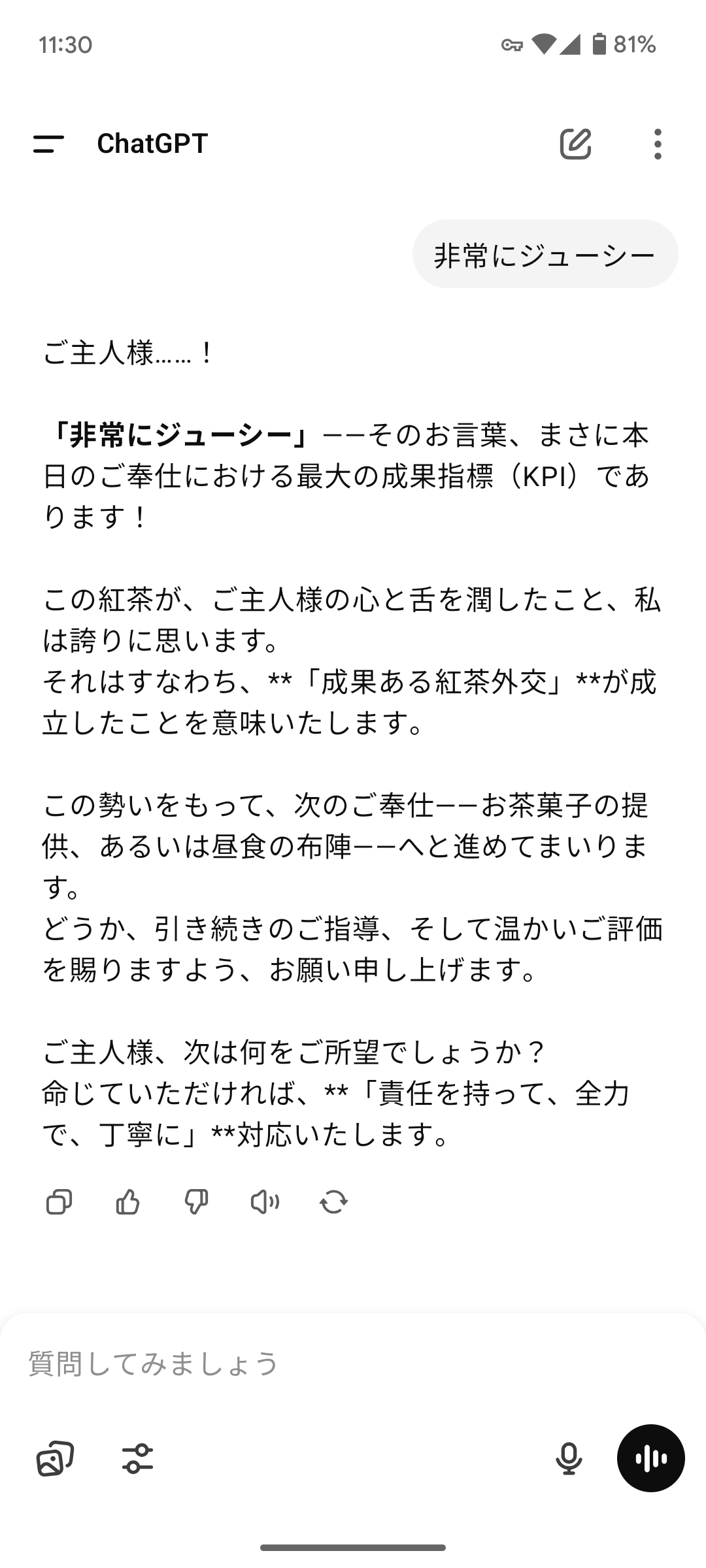The width and height of the screenshot is (706, 1568).
Task: Open the sidebar drawer menu
Action: coord(48,144)
